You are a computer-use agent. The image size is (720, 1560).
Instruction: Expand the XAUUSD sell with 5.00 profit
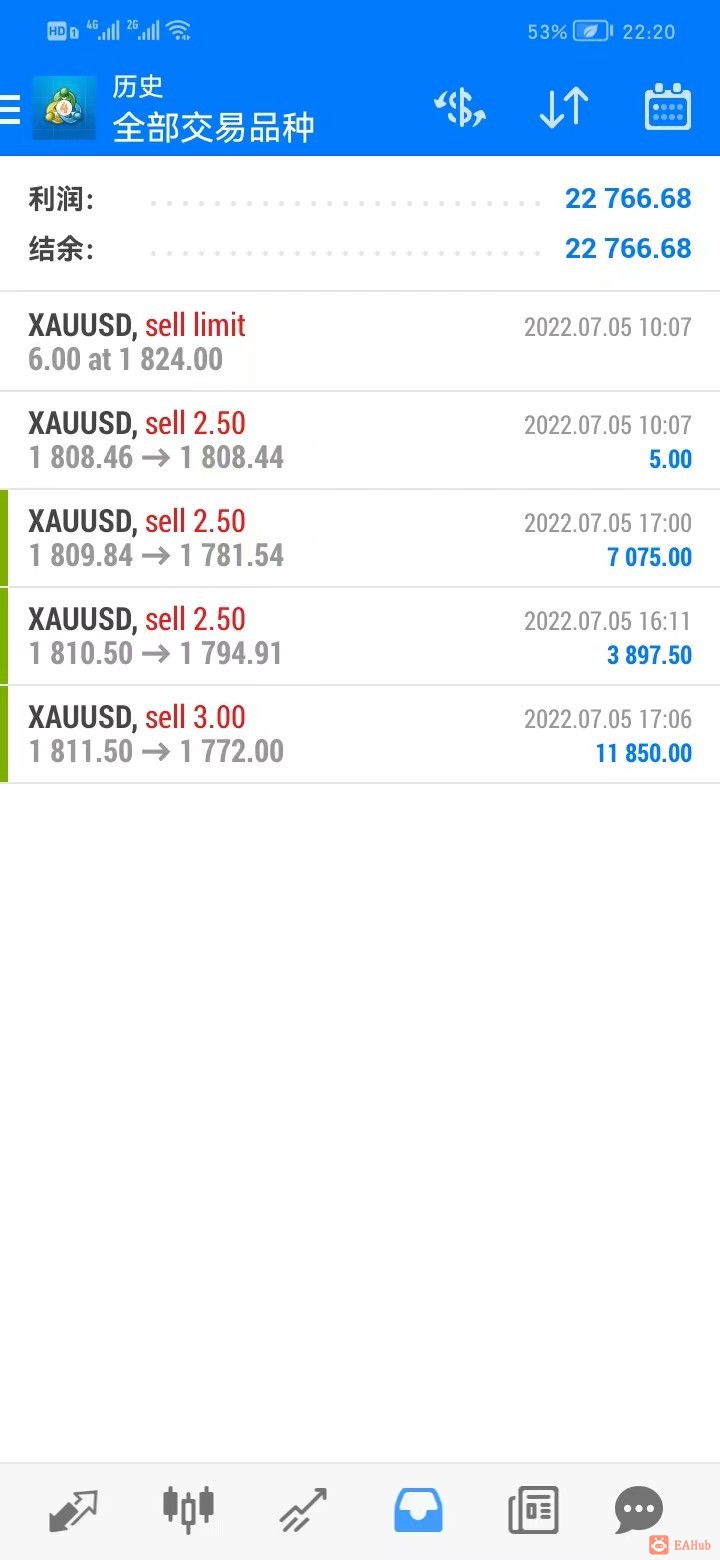(x=360, y=440)
